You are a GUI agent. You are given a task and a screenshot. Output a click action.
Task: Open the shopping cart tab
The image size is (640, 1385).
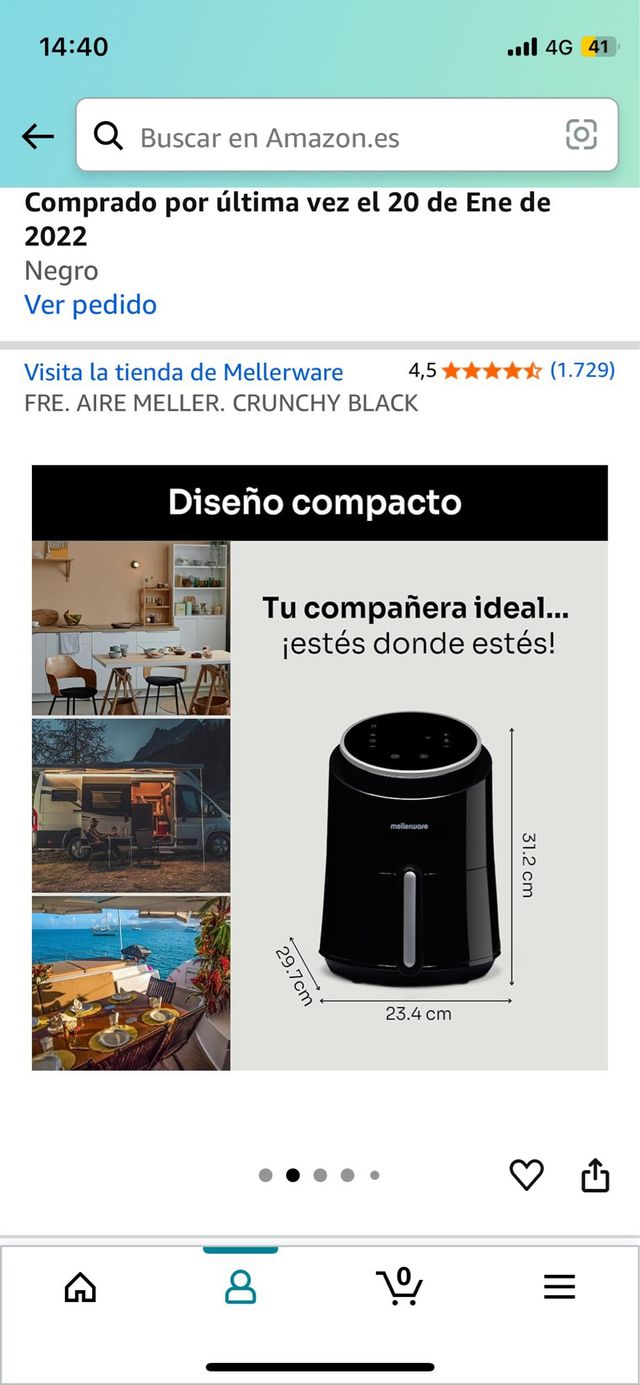point(400,1287)
